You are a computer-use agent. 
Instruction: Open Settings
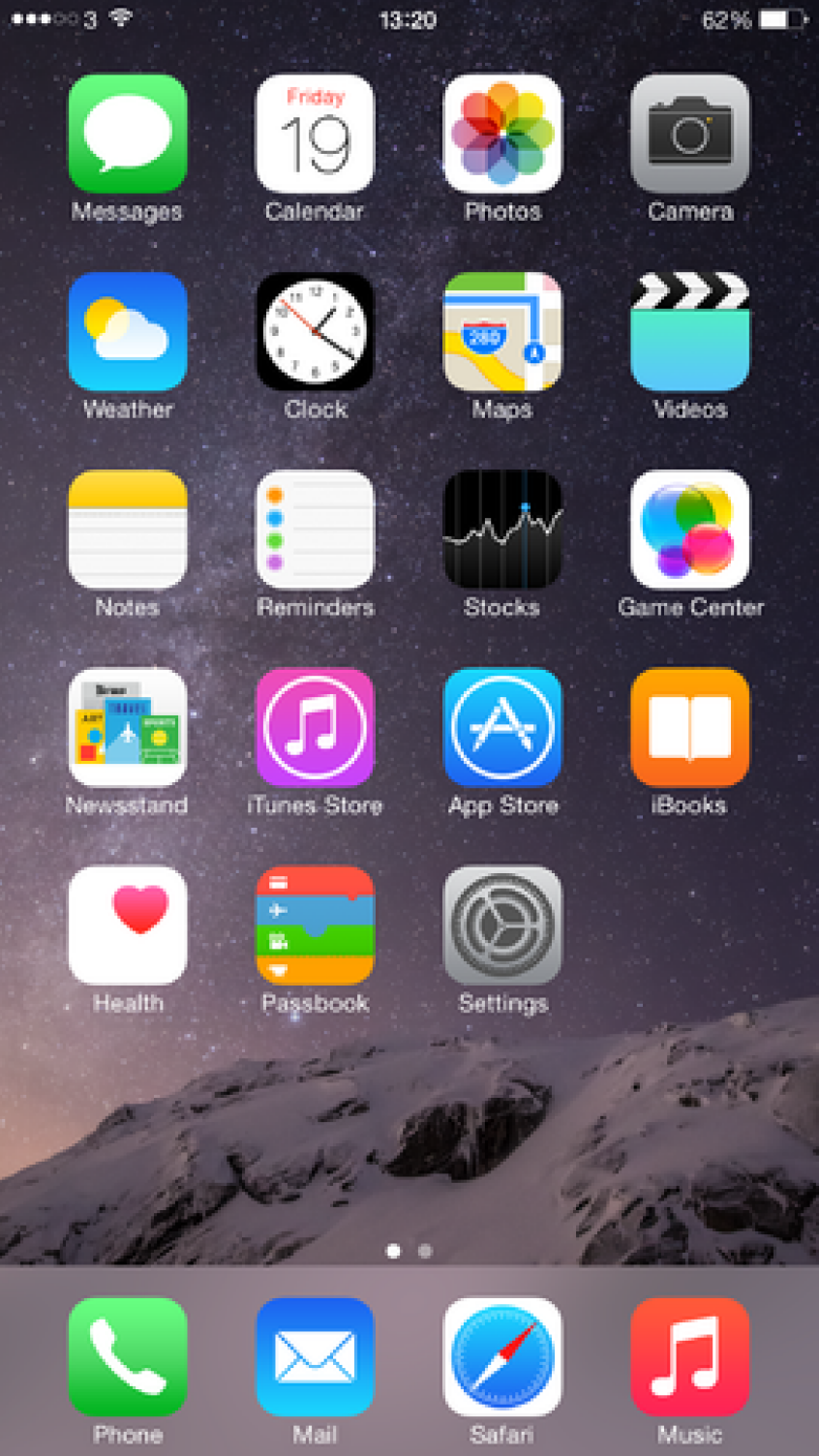tap(502, 925)
